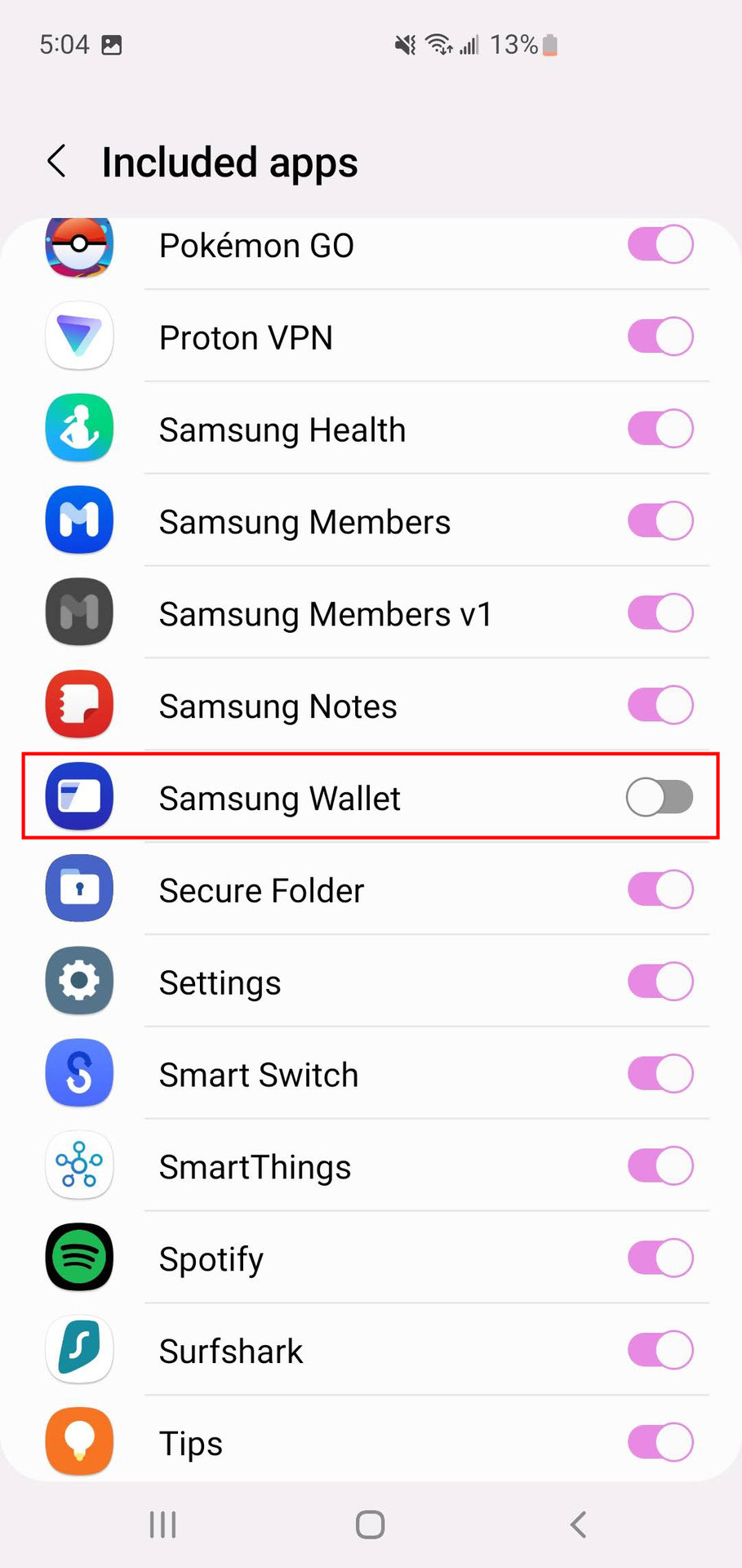
Task: Open recent apps from navigation bar
Action: click(x=162, y=1525)
